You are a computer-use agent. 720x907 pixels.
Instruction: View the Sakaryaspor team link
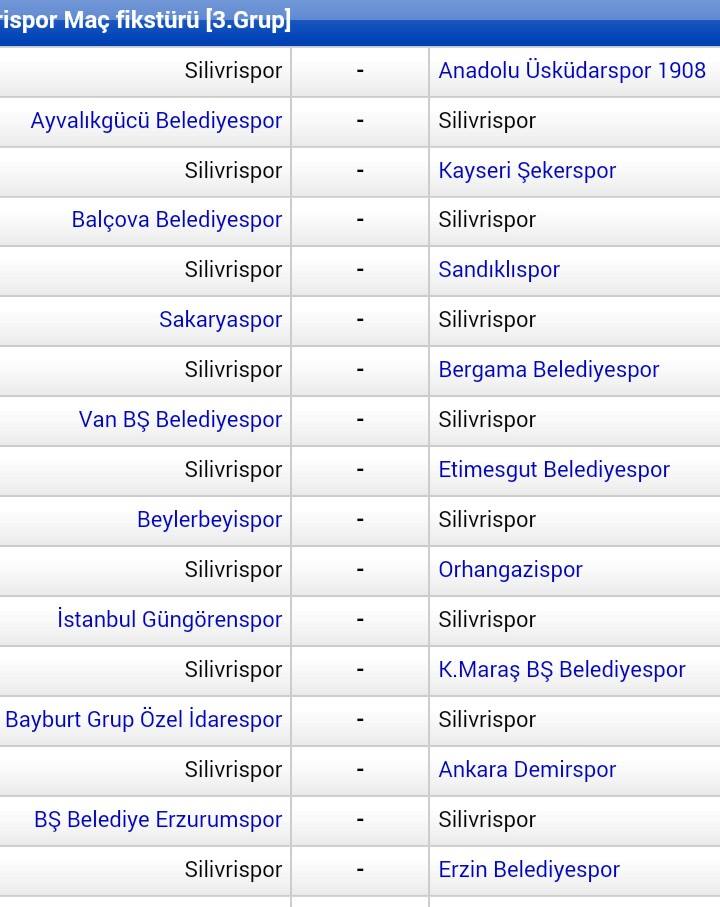point(220,320)
